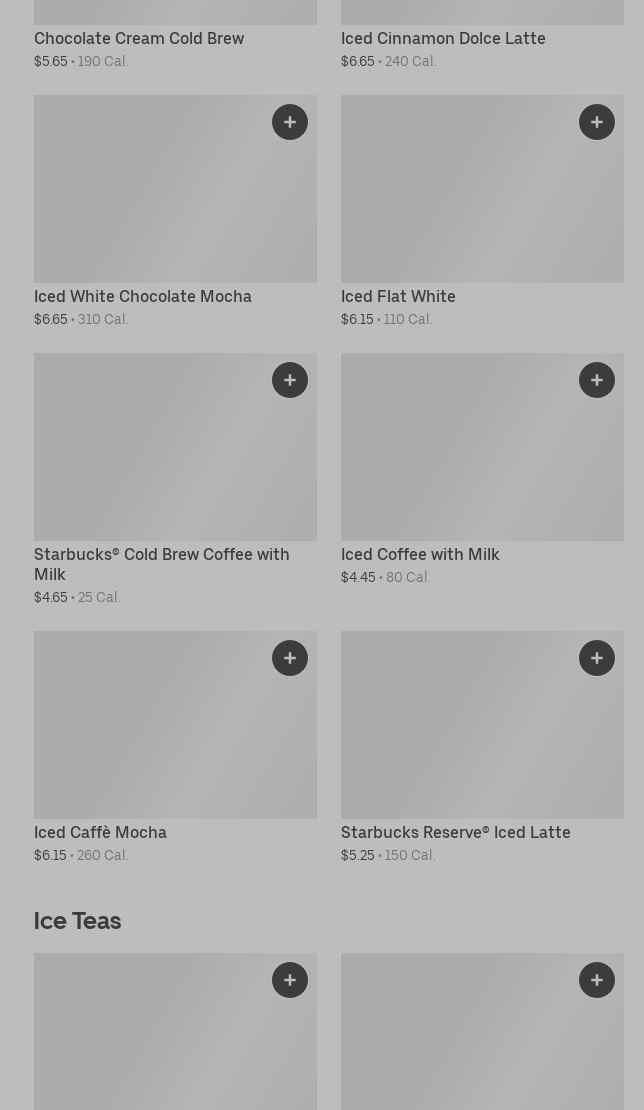Add Starbucks Reserve Iced Latte to cart

click(597, 658)
